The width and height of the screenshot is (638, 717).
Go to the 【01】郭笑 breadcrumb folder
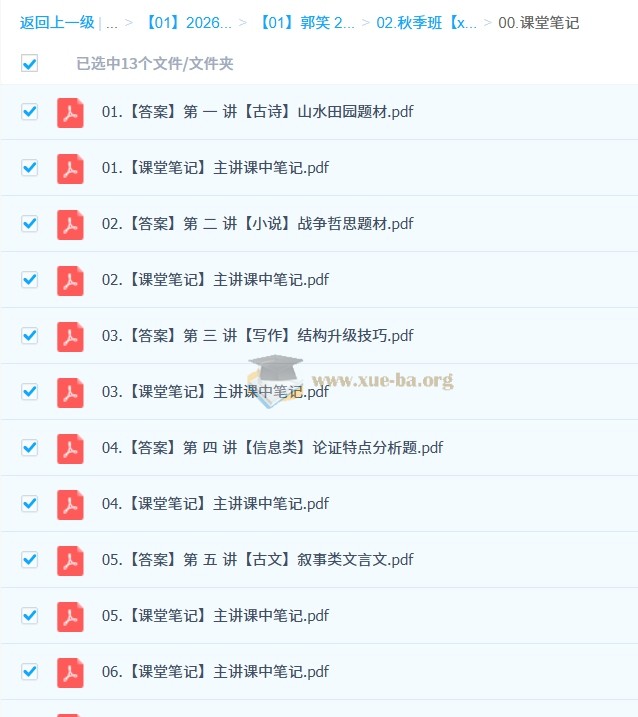coord(306,23)
